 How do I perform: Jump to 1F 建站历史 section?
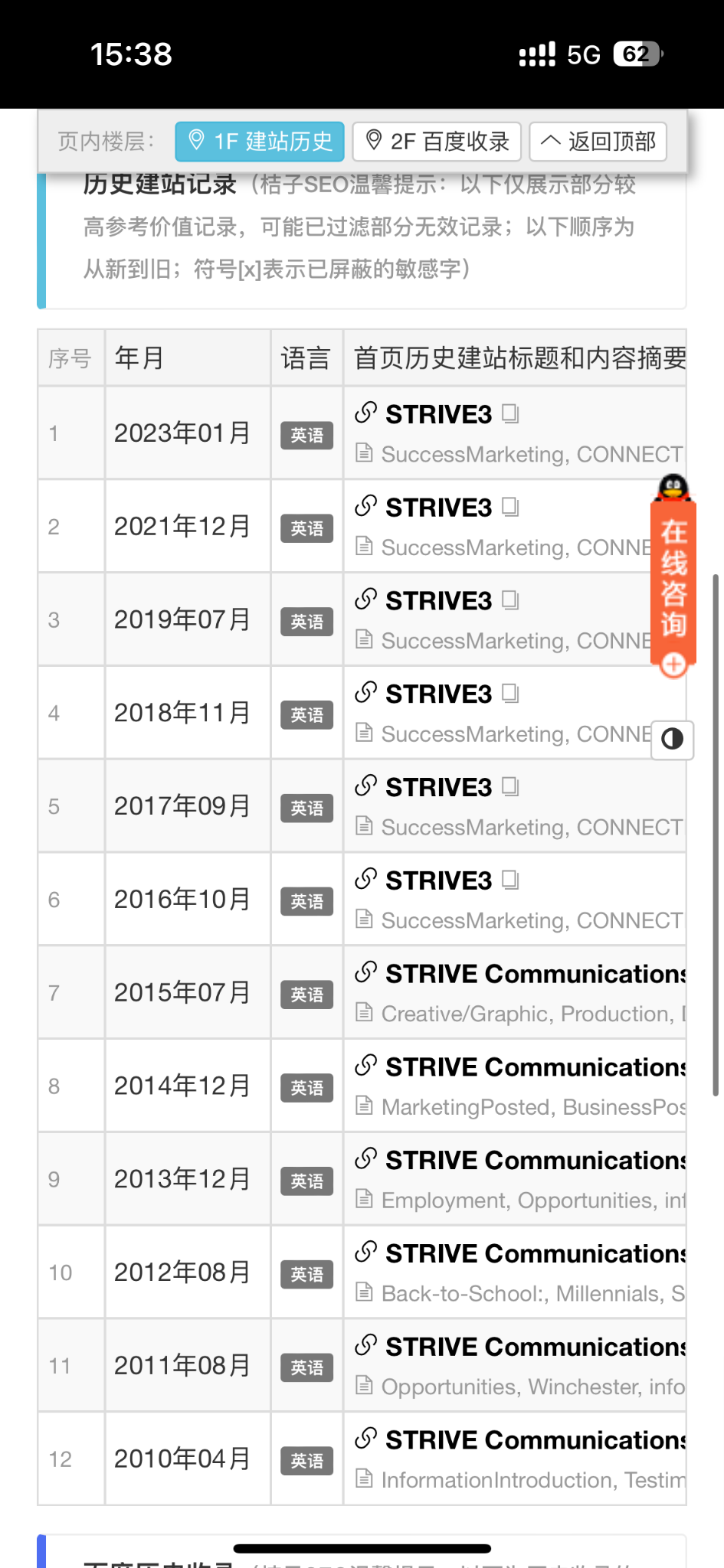(260, 142)
